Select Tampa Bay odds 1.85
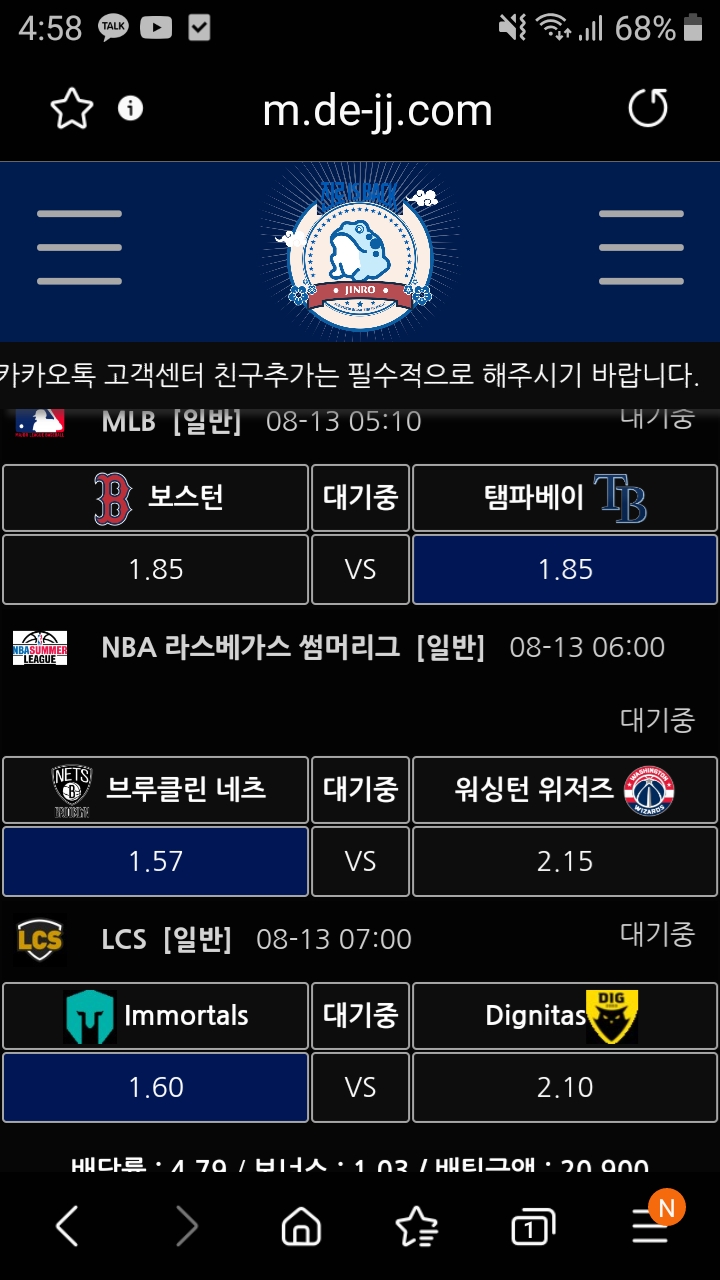Viewport: 720px width, 1280px height. point(565,569)
